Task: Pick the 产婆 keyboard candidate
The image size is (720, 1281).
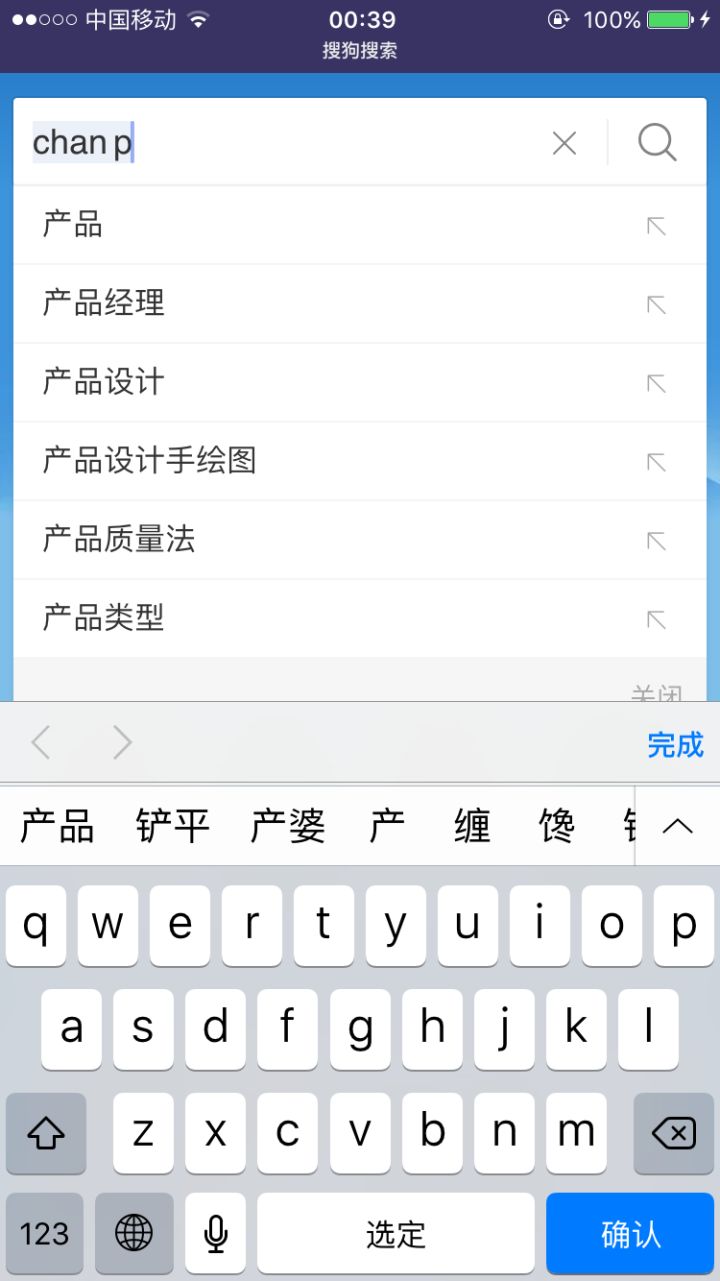Action: 288,827
